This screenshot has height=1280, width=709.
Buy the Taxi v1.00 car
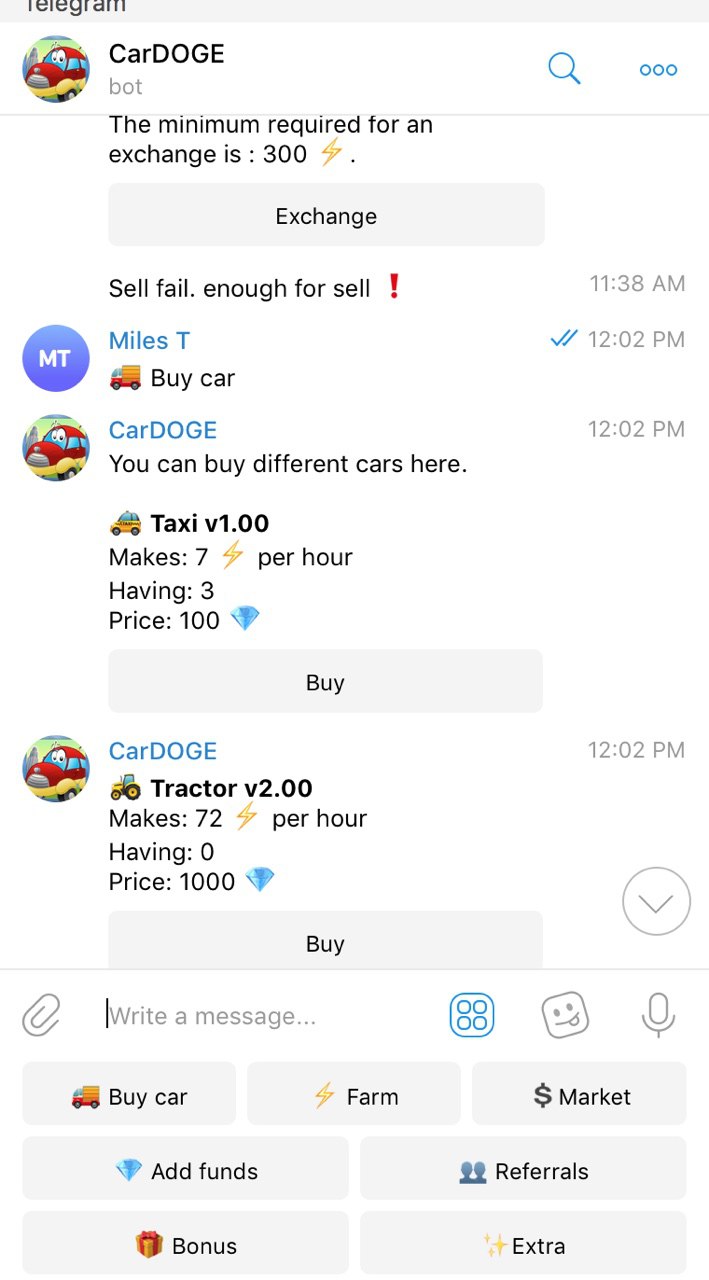[325, 682]
